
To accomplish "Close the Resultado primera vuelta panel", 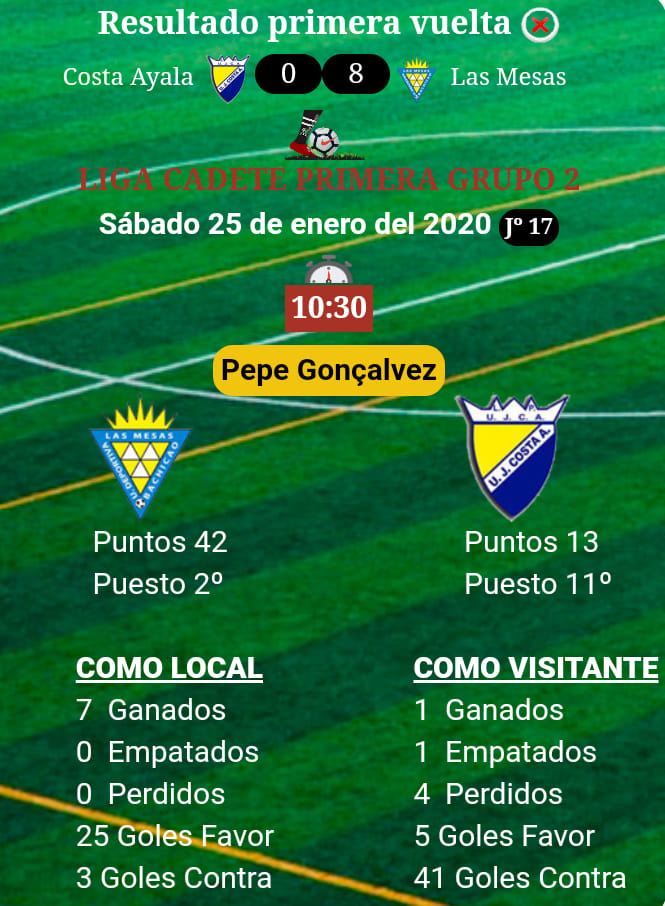I will click(x=540, y=25).
